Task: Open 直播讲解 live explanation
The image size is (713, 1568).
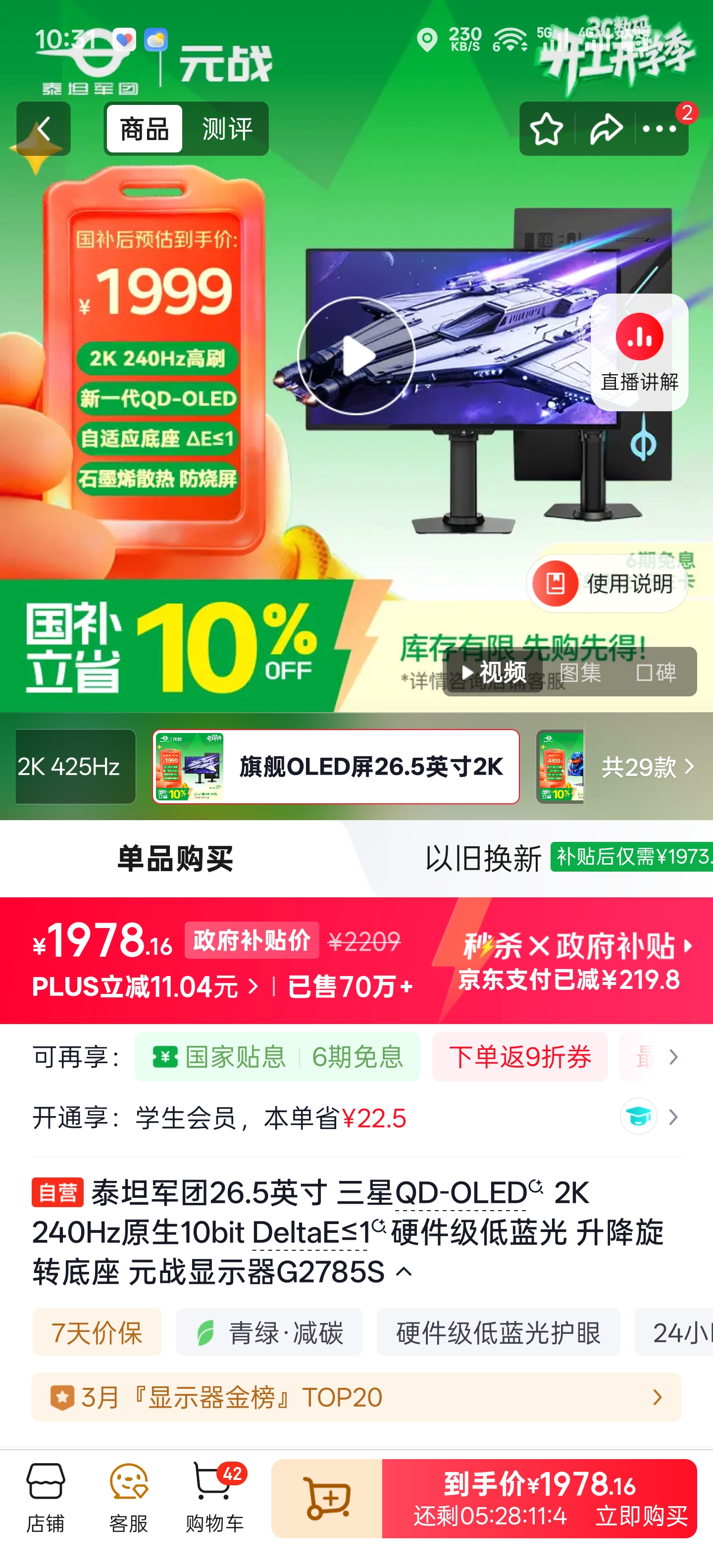Action: tap(639, 352)
